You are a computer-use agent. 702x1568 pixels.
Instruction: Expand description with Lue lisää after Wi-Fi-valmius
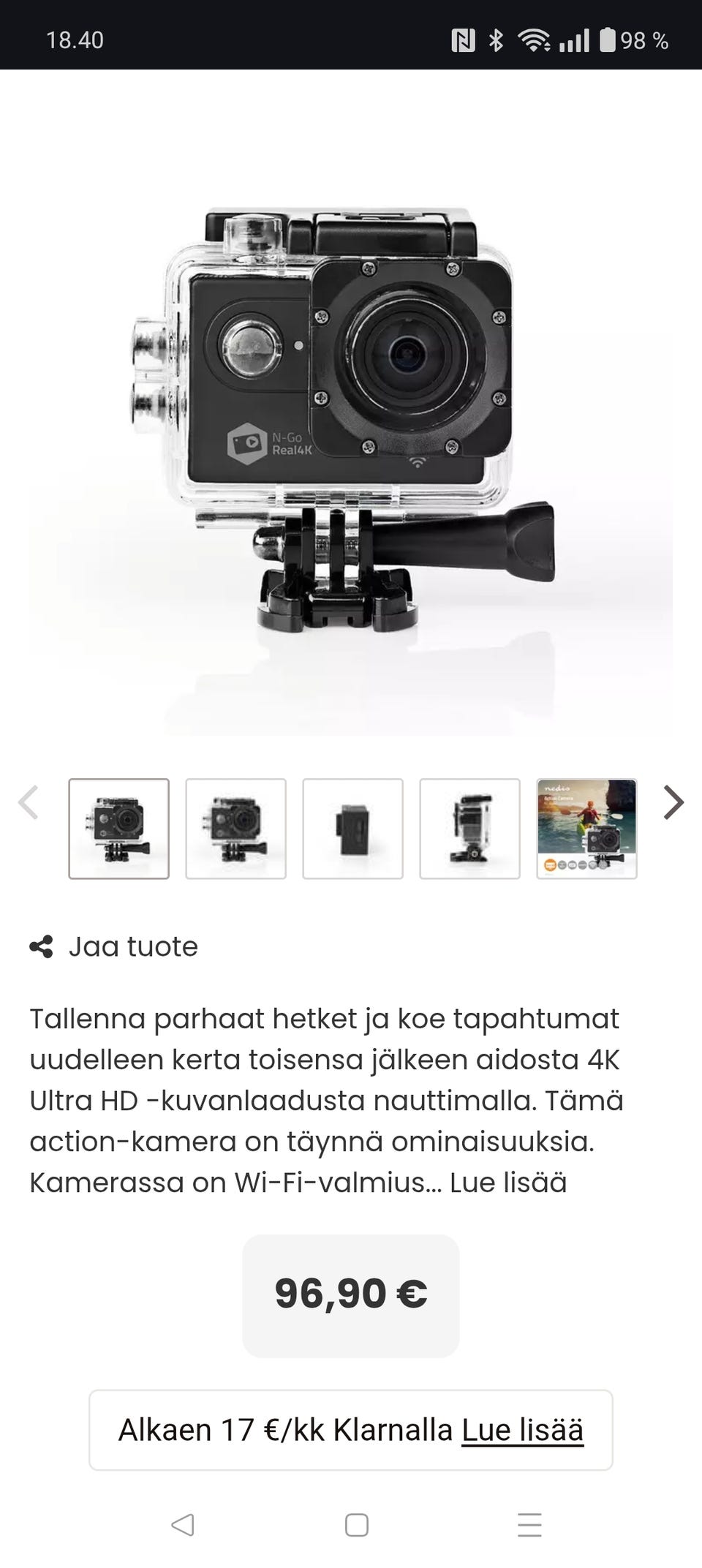[x=508, y=1183]
